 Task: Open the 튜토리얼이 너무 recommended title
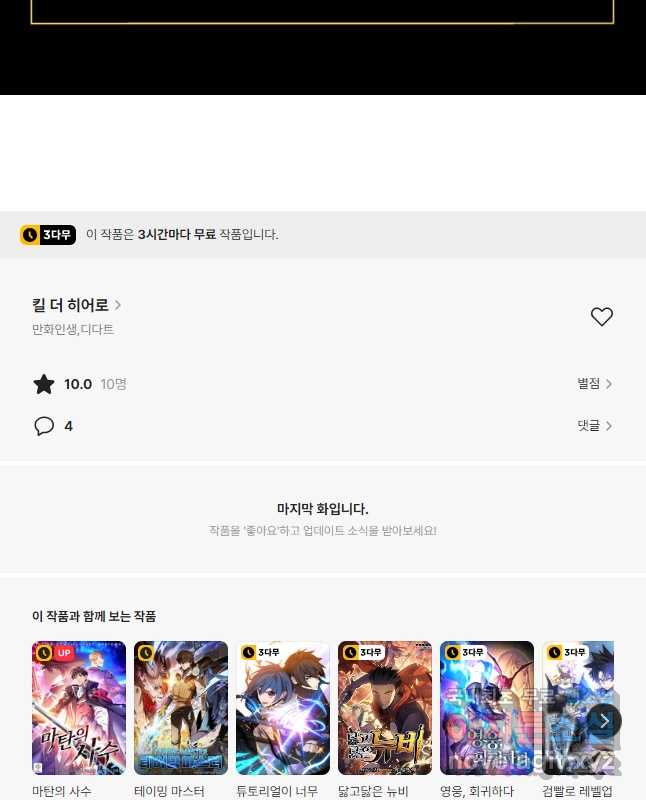[x=283, y=708]
